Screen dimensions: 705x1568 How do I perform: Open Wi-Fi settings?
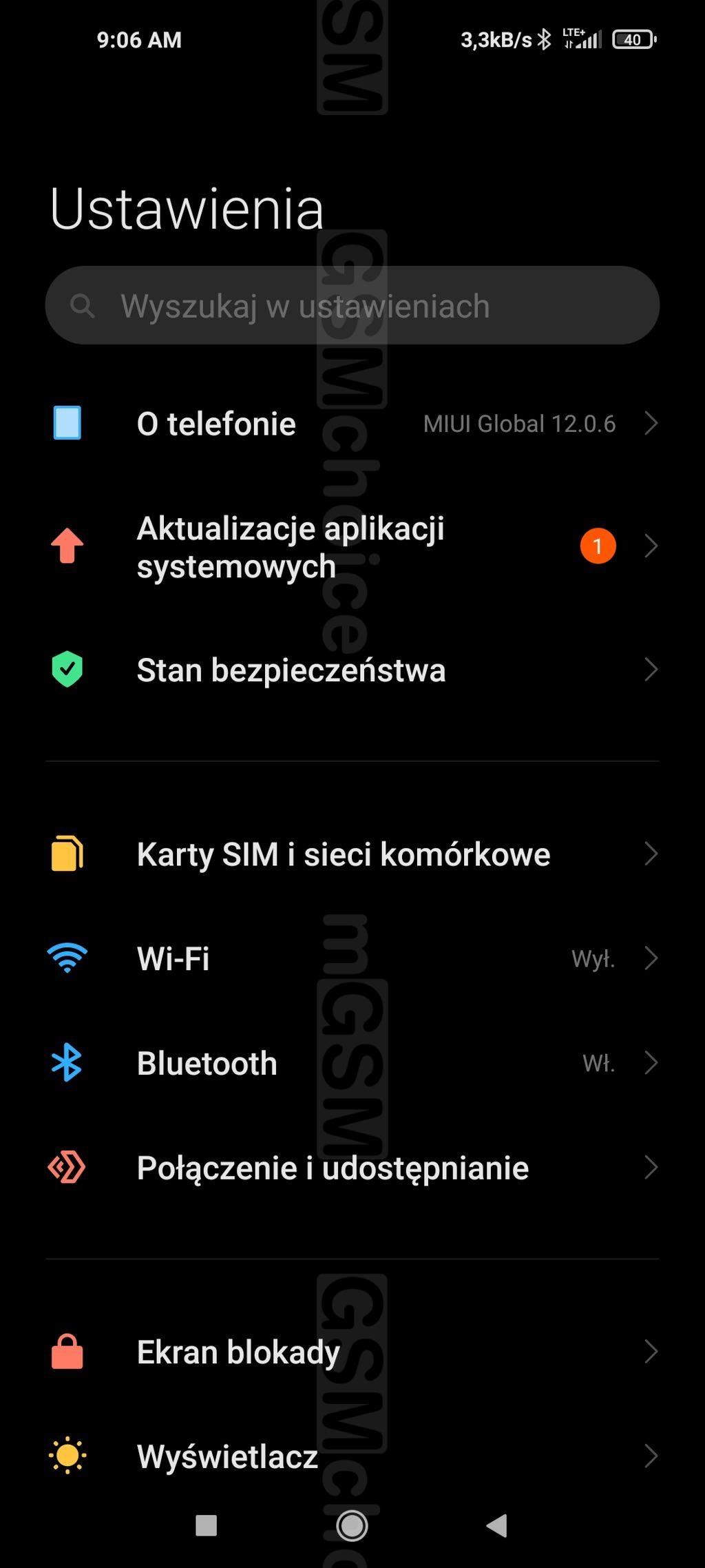(x=352, y=958)
